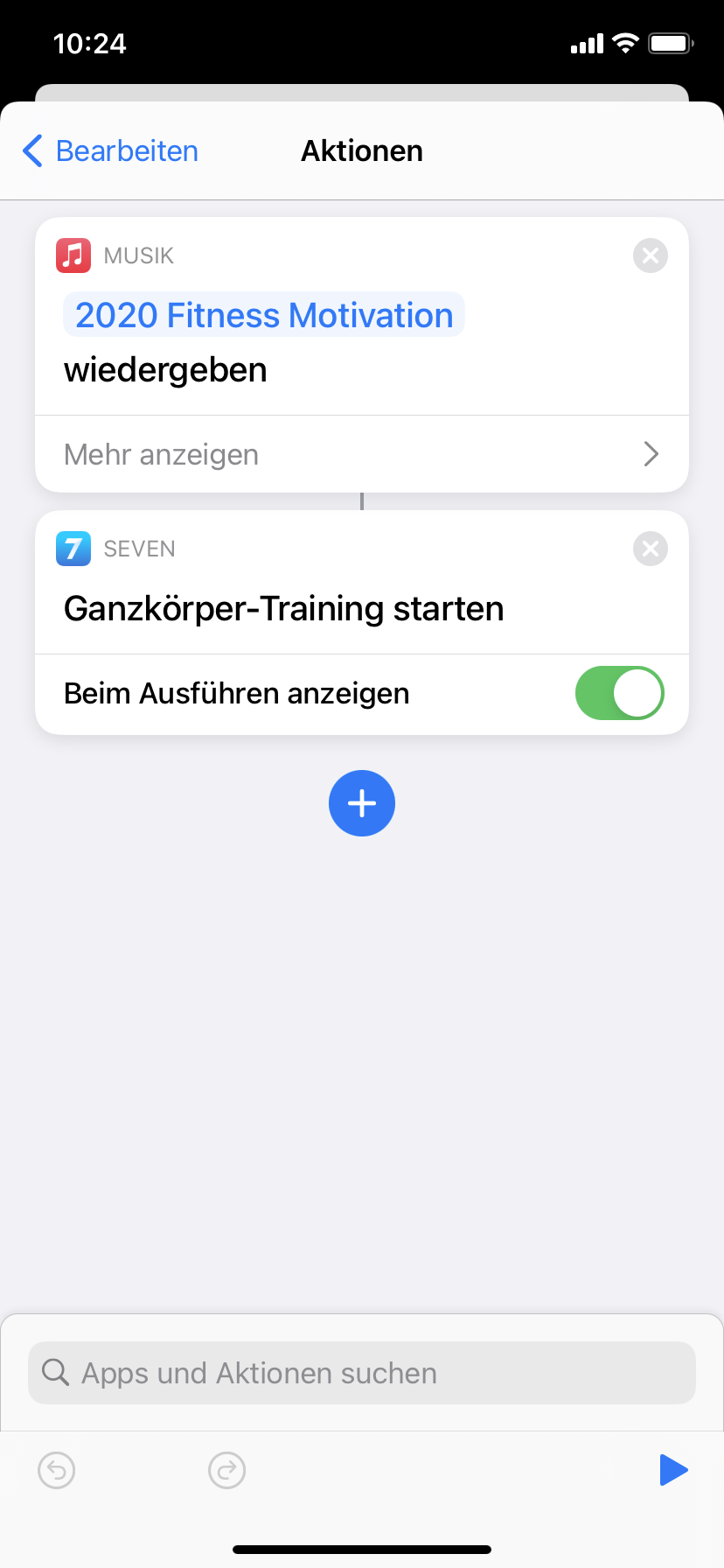Go back to Bearbeiten
The image size is (724, 1568).
tap(110, 150)
